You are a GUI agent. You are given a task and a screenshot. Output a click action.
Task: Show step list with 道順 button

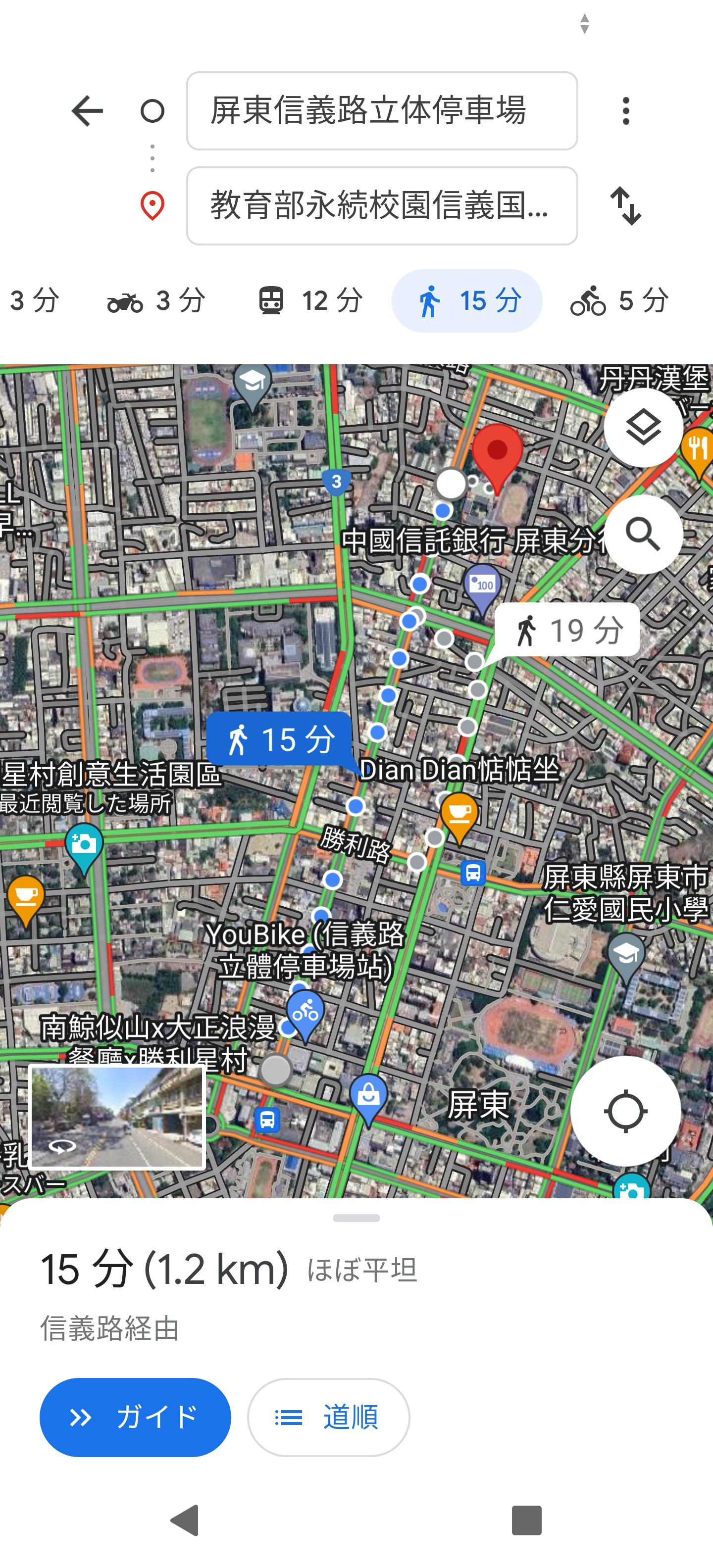coord(328,1418)
